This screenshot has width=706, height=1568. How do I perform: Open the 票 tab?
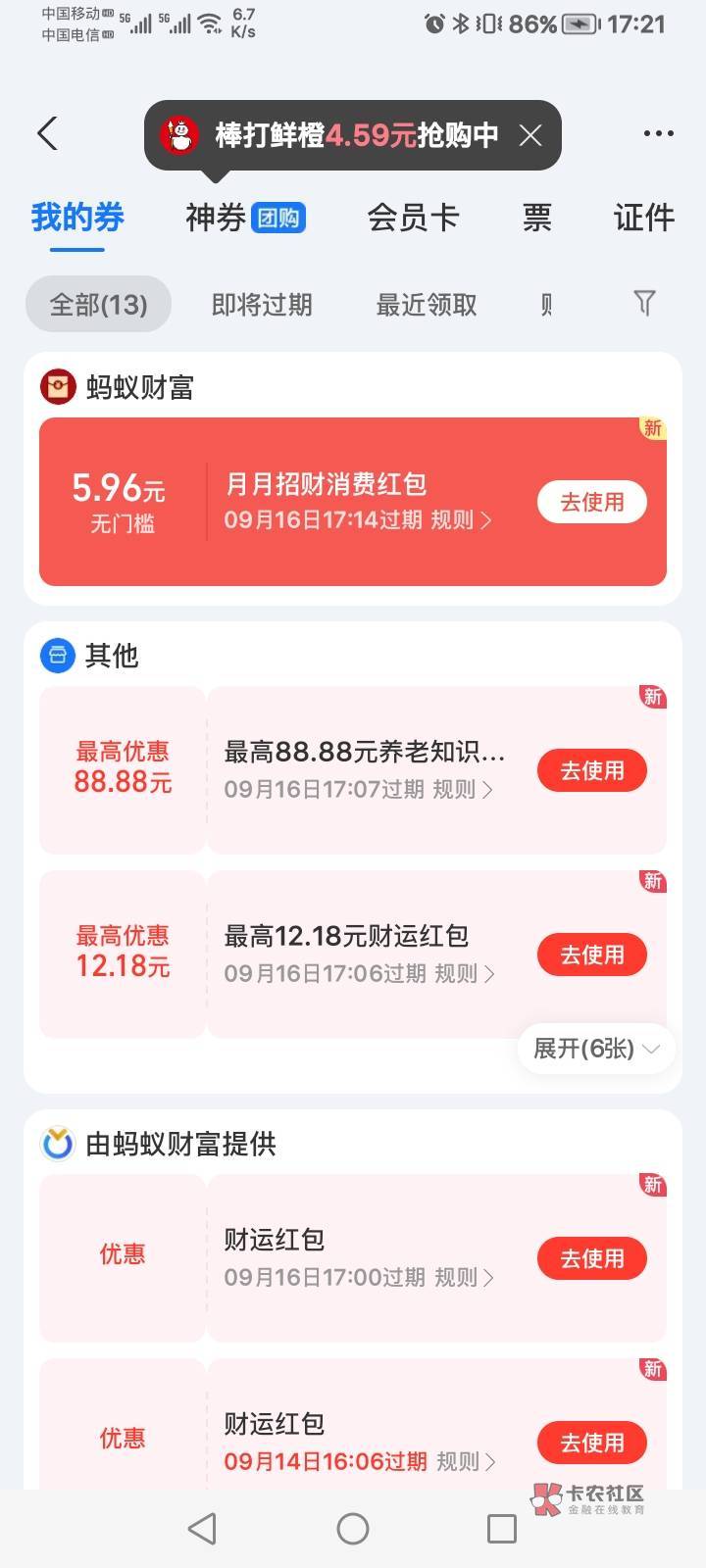click(x=536, y=218)
